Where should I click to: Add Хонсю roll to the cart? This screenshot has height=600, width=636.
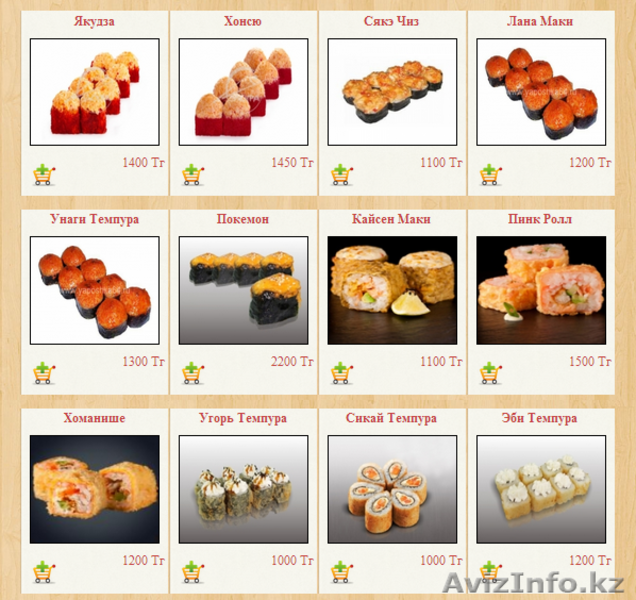192,175
